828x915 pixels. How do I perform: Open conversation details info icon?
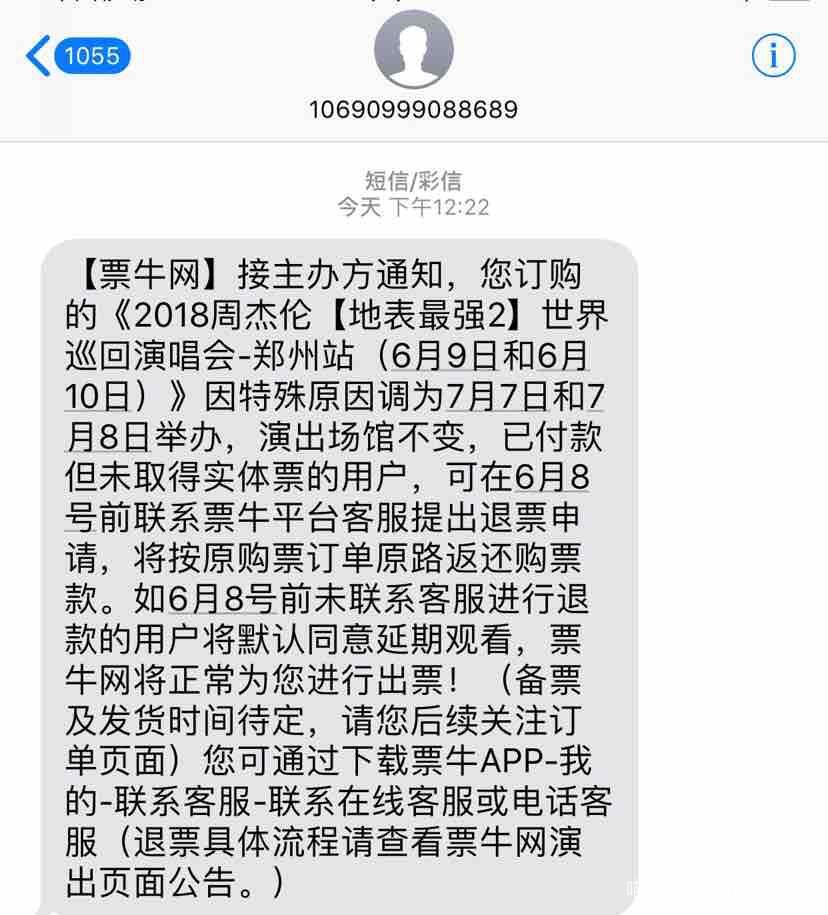click(x=773, y=56)
